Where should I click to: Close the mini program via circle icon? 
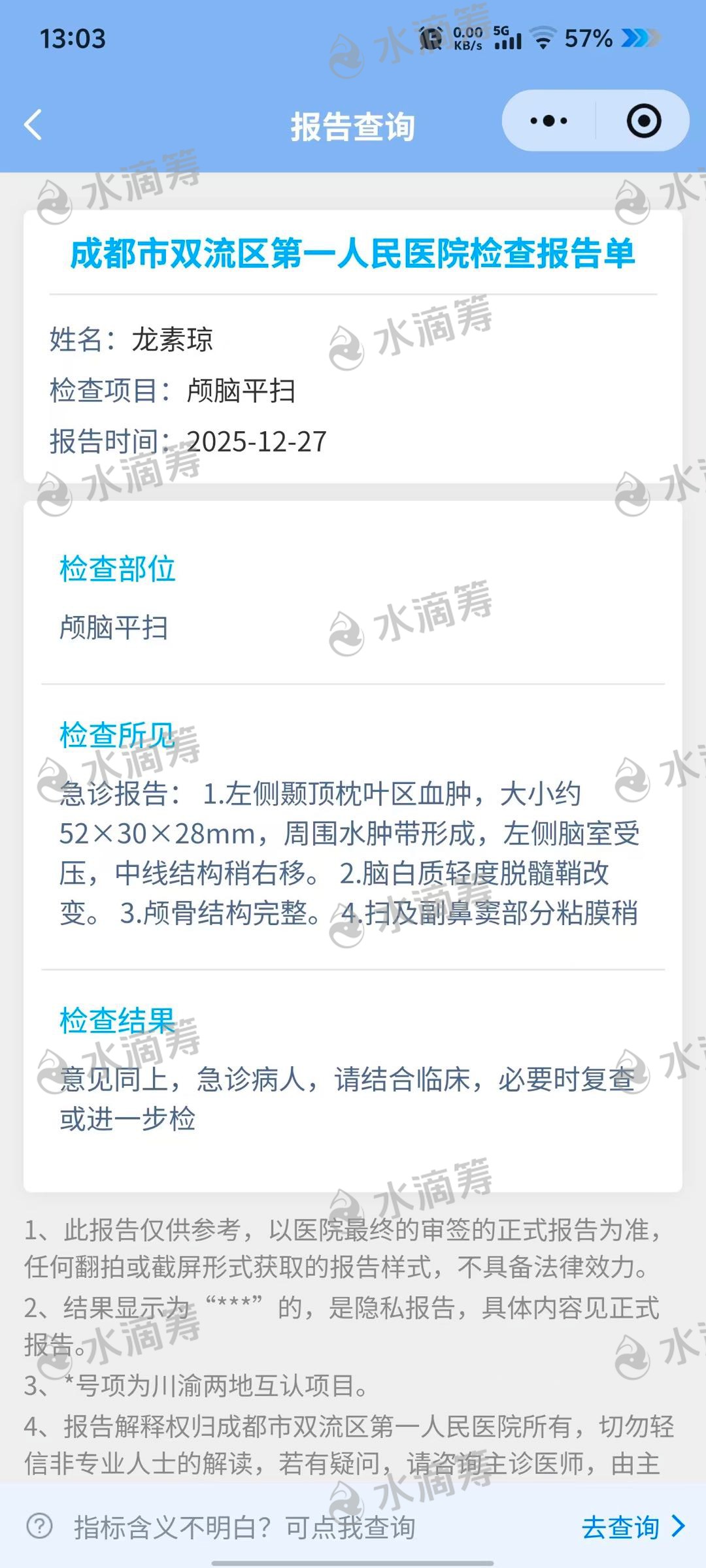643,121
